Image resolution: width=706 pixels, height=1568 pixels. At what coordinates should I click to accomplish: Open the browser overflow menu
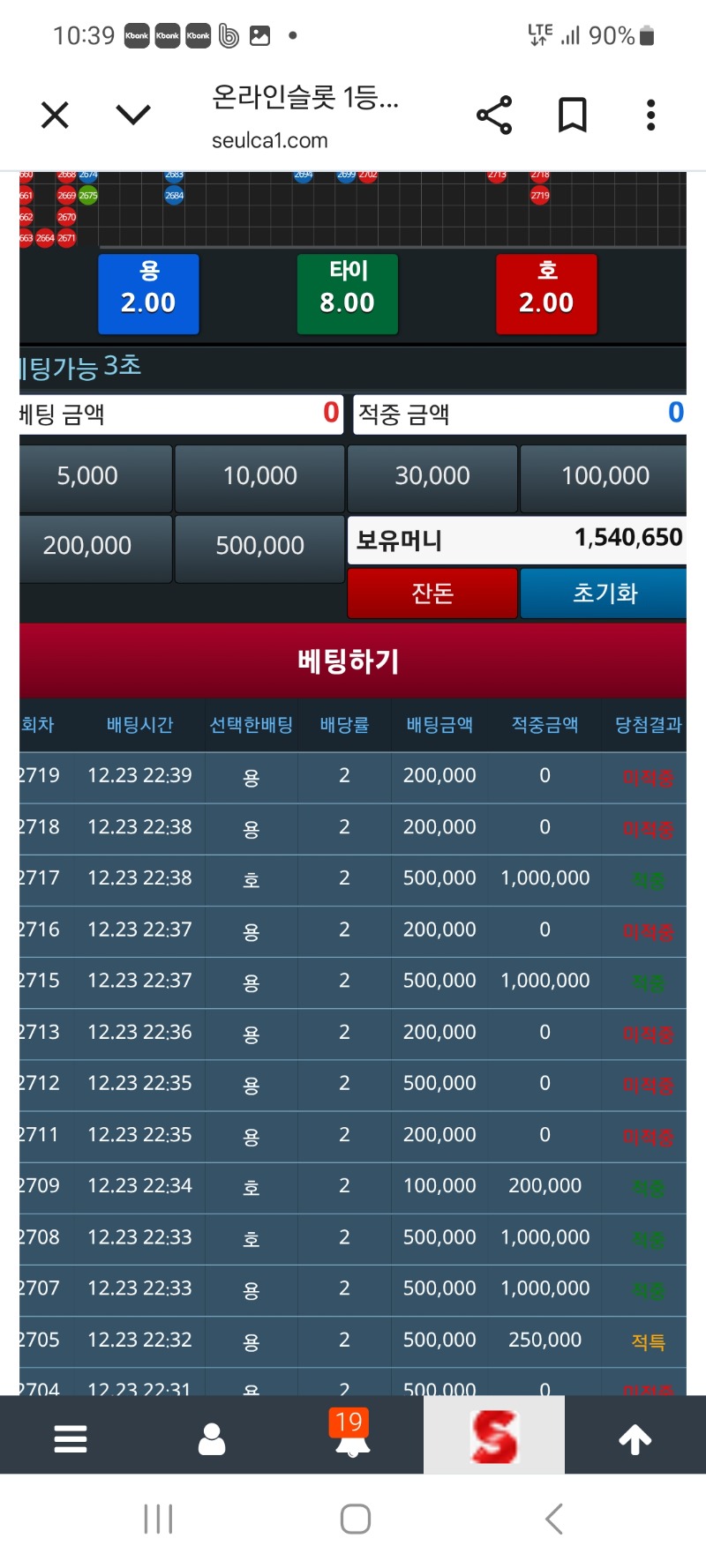[x=650, y=115]
